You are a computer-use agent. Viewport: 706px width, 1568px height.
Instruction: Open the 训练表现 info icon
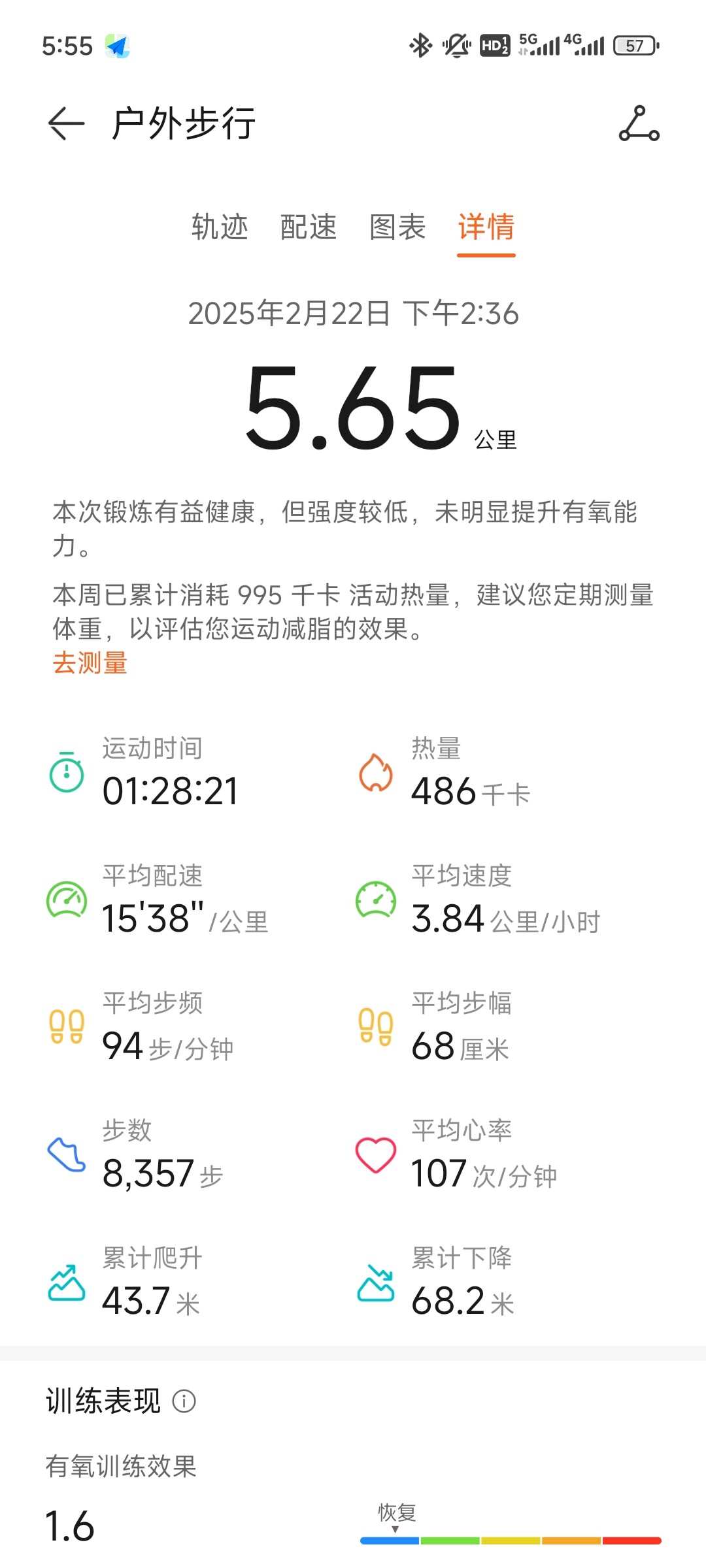click(184, 1401)
